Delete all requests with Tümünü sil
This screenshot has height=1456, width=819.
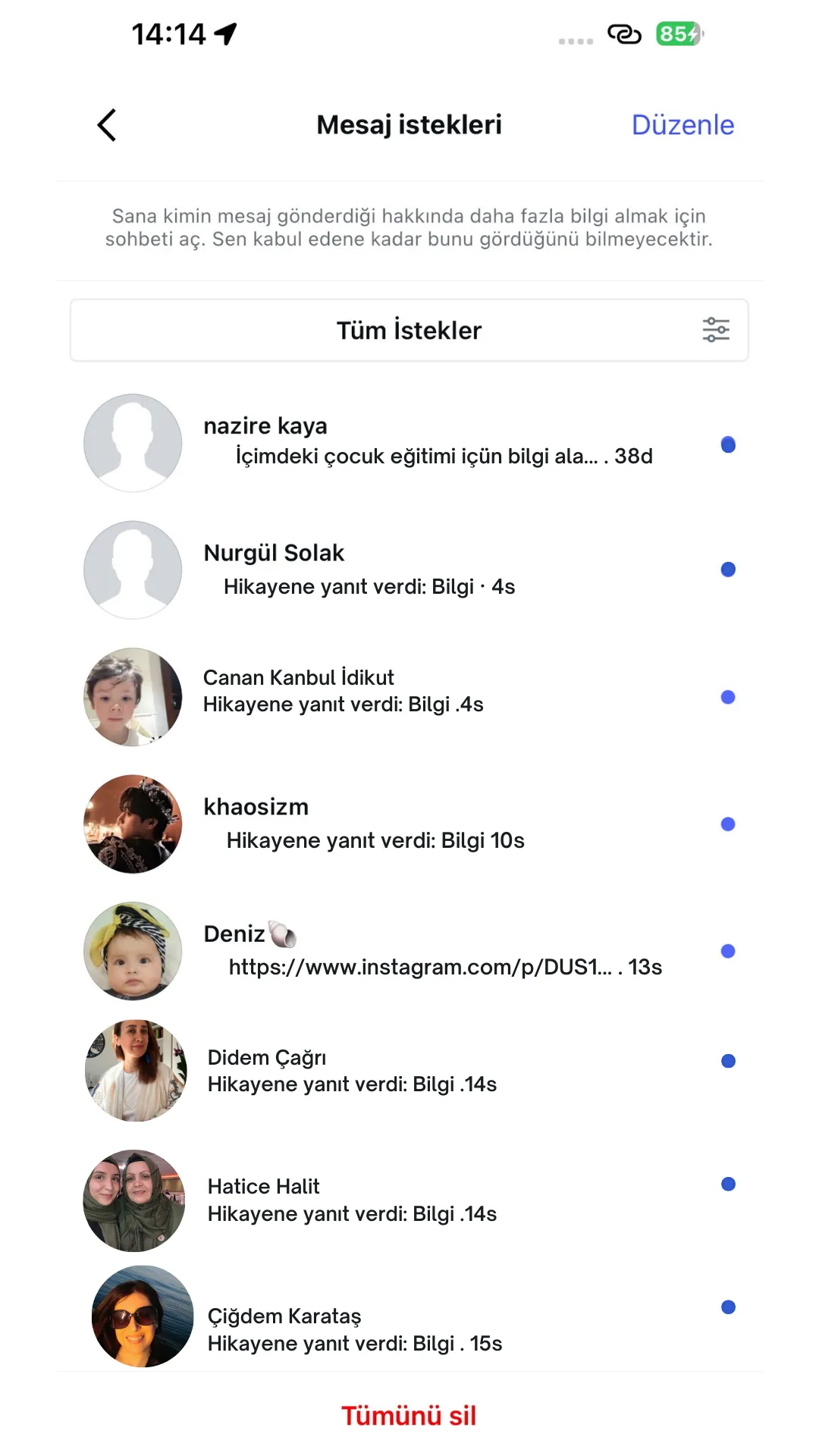tap(409, 1415)
